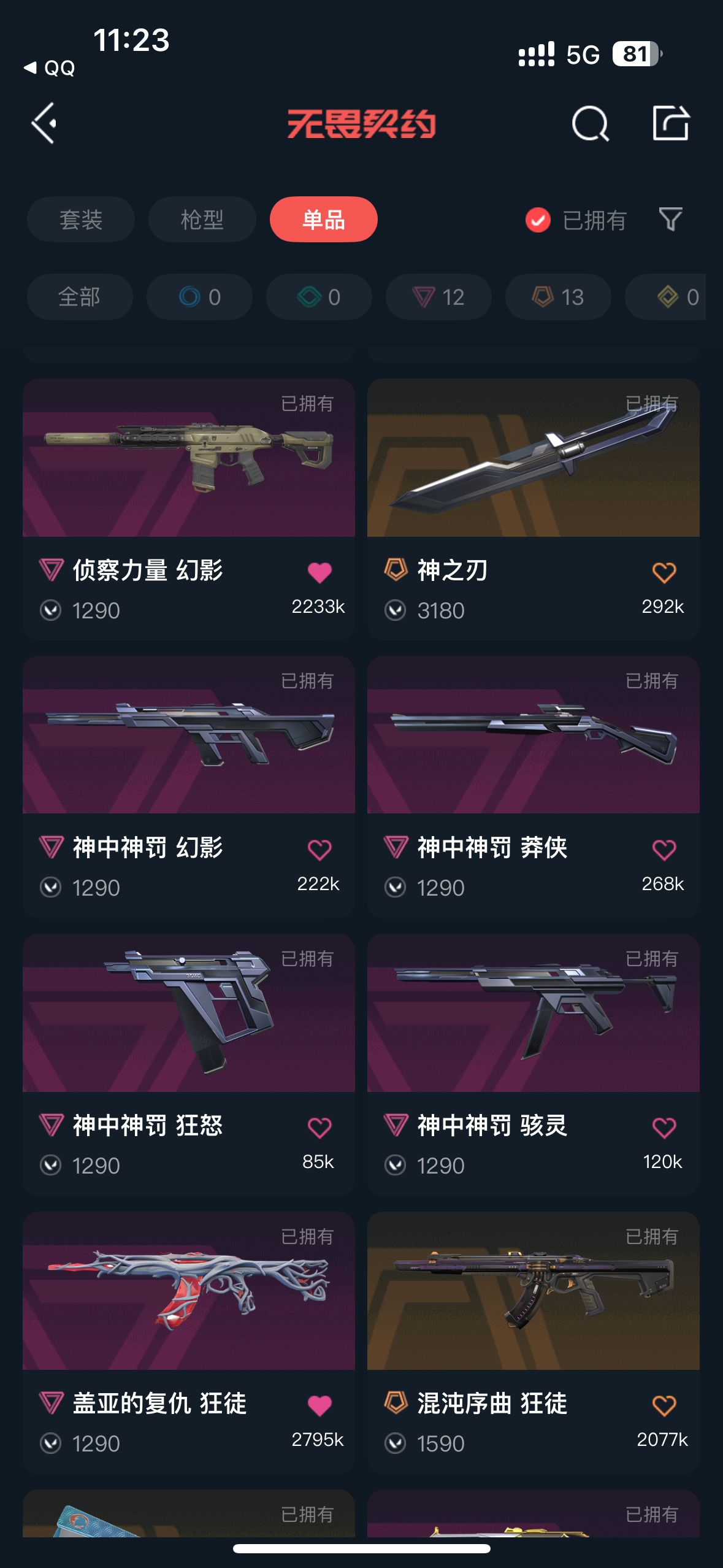Share this page via the share icon
Viewport: 723px width, 1568px height.
click(x=670, y=124)
